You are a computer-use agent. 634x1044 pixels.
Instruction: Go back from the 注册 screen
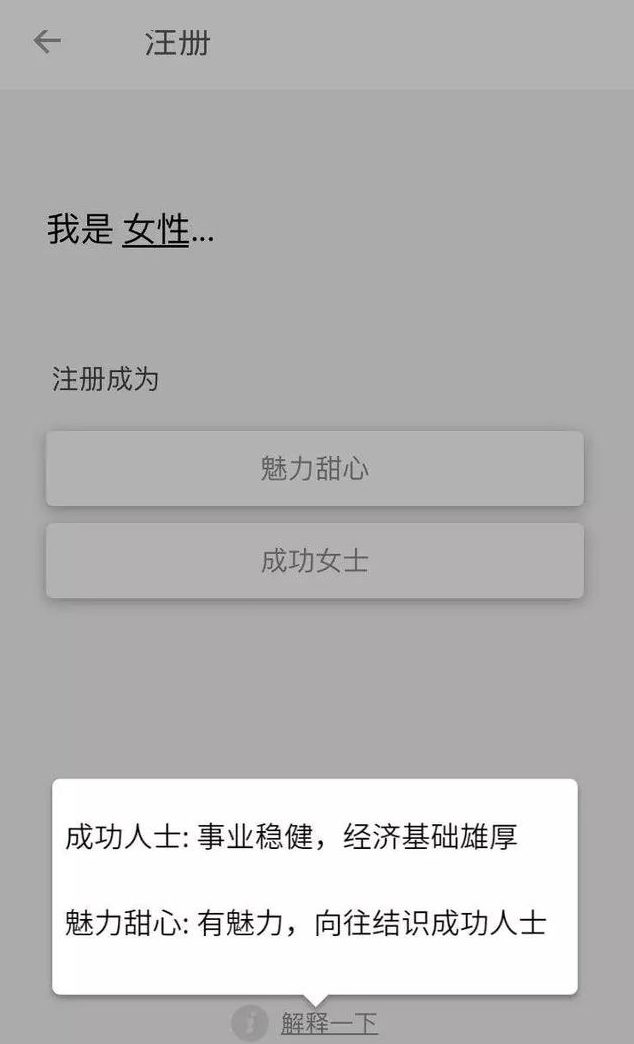(47, 42)
